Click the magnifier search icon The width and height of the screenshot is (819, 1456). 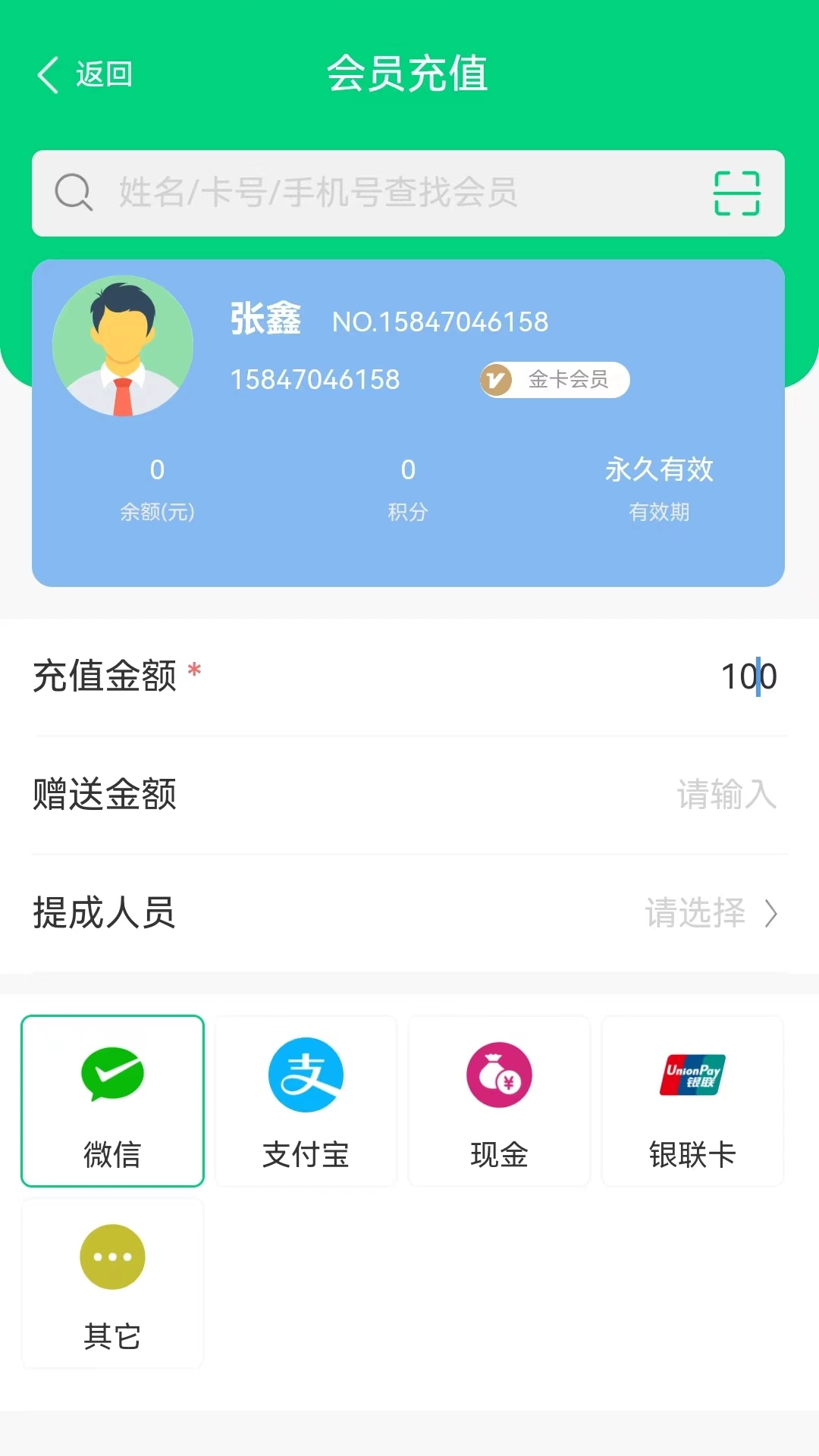coord(73,193)
